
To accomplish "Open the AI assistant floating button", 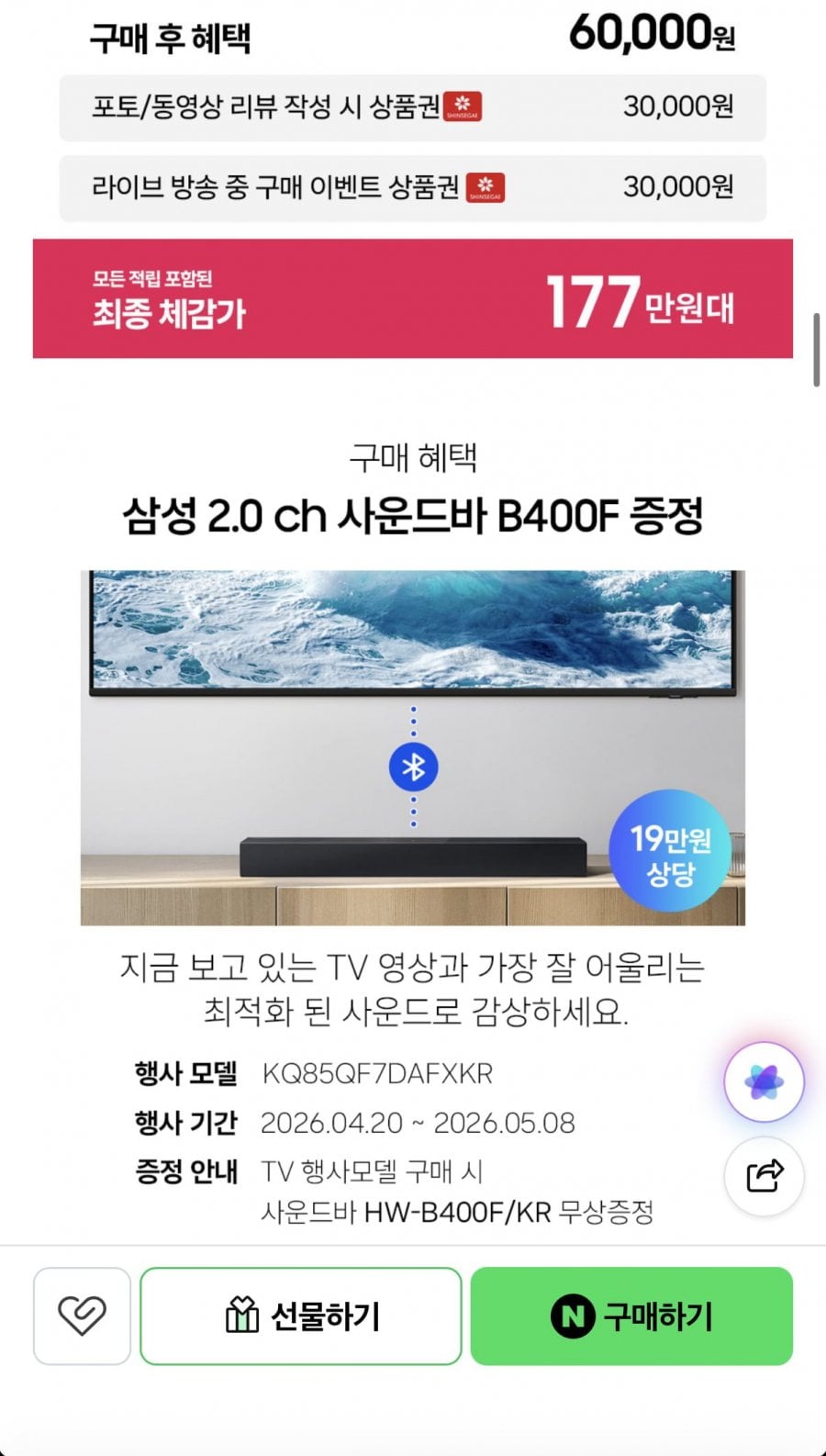I will [764, 1082].
